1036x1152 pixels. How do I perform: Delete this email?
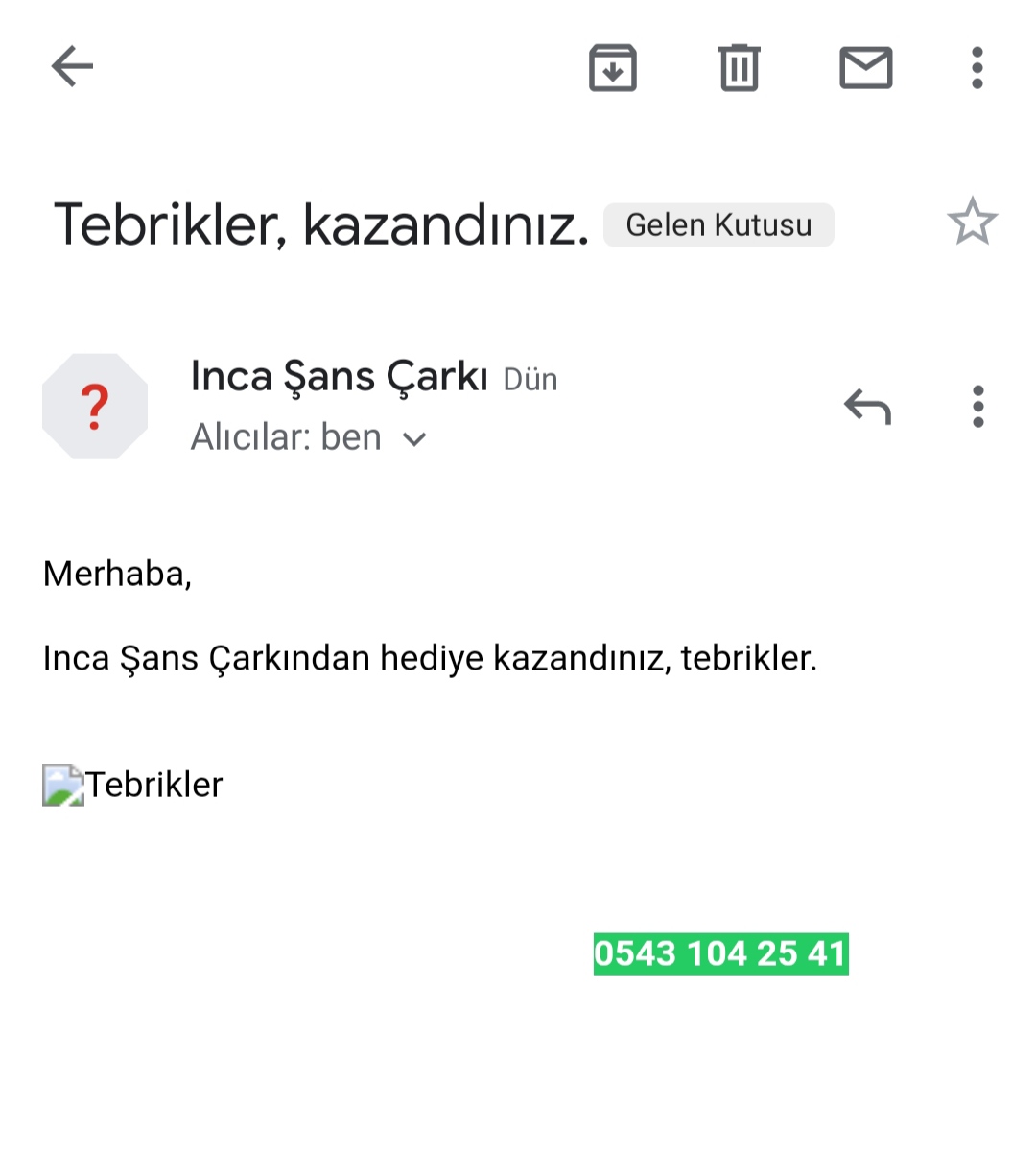point(739,68)
